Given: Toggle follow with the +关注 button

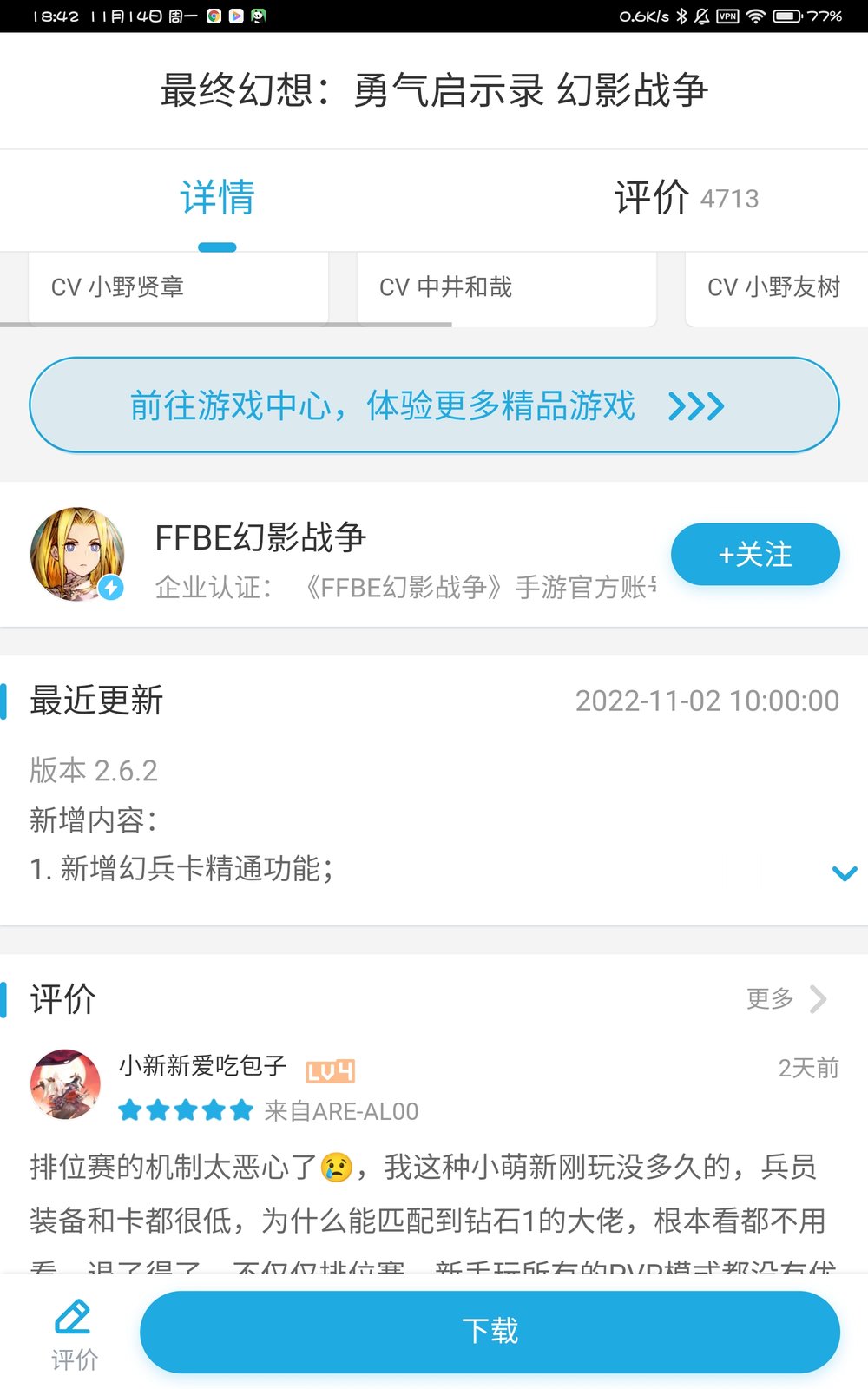Looking at the screenshot, I should (754, 554).
